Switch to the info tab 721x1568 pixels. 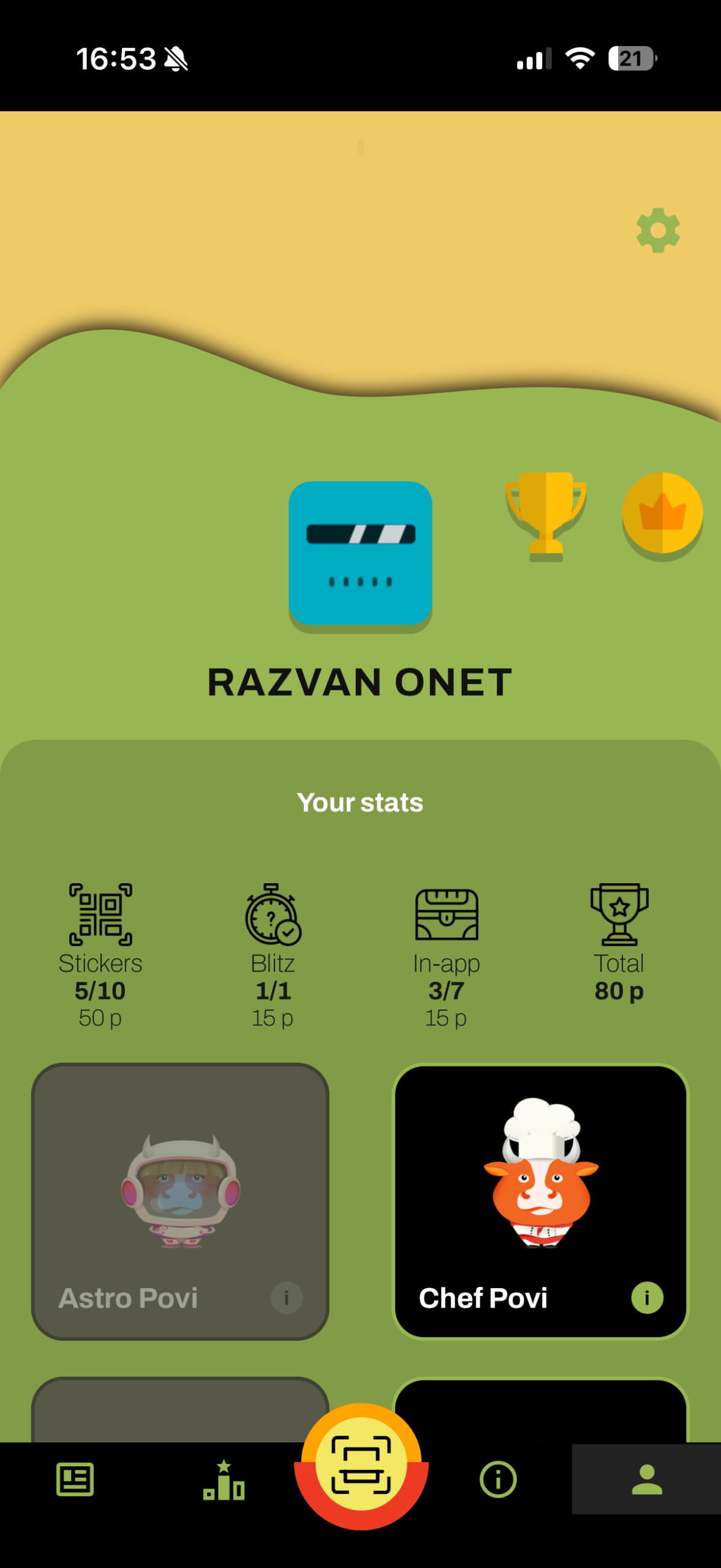pos(498,1479)
